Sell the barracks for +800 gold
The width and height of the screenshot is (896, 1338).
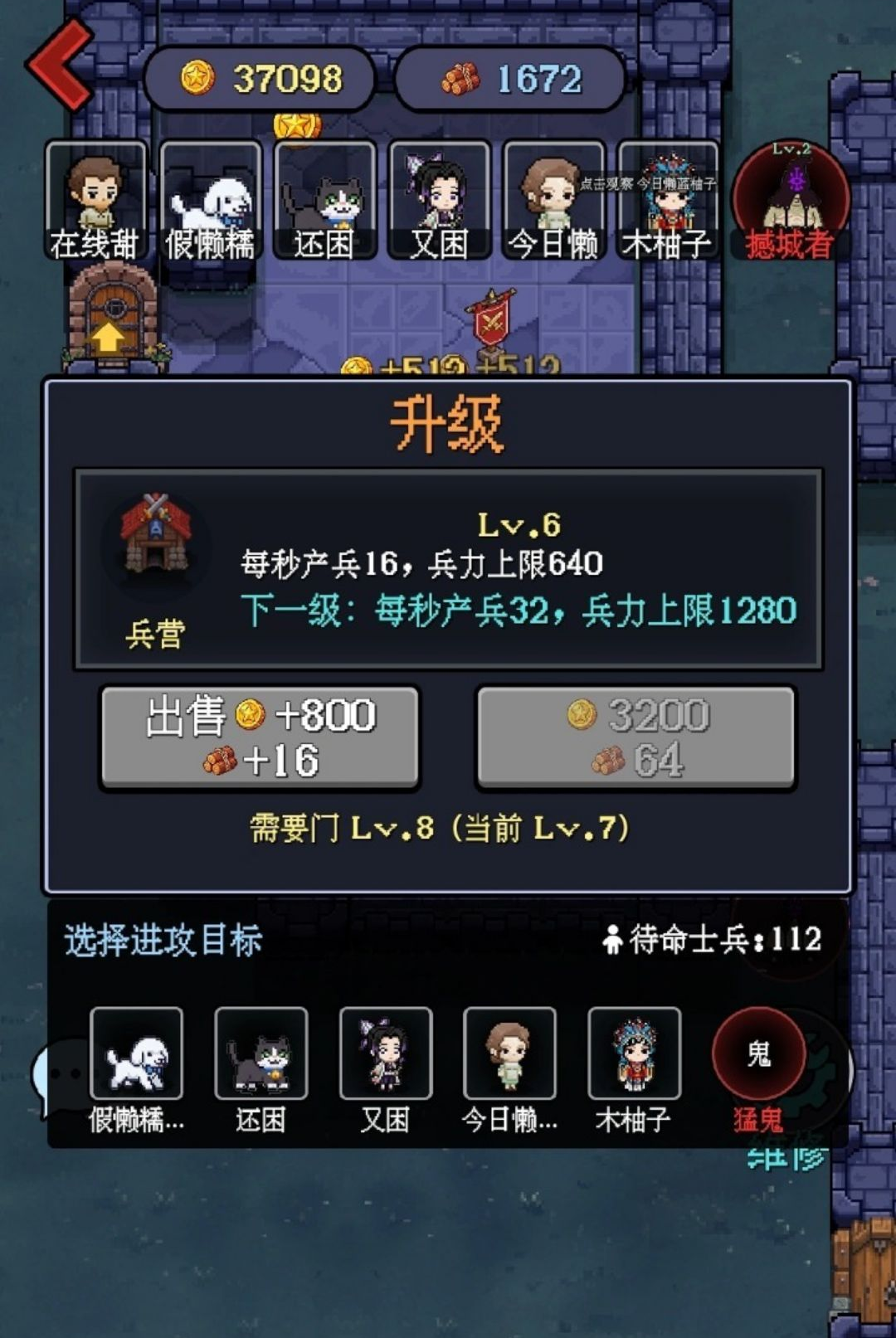(260, 737)
